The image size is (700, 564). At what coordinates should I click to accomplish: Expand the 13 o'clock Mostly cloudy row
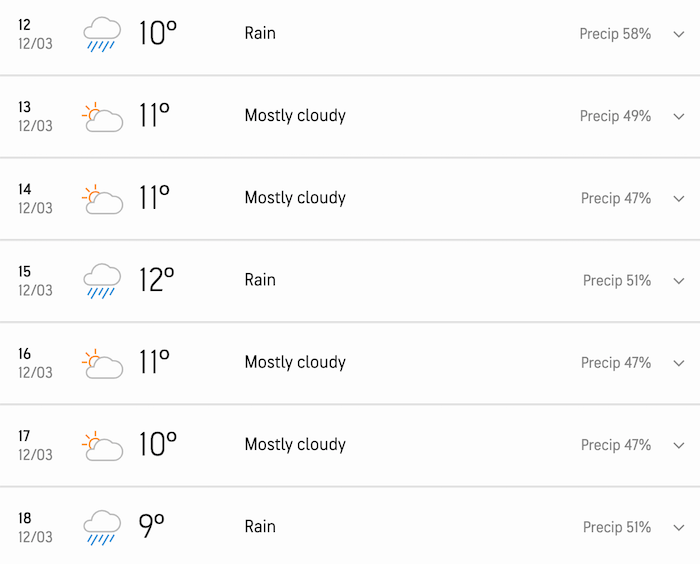coord(679,116)
